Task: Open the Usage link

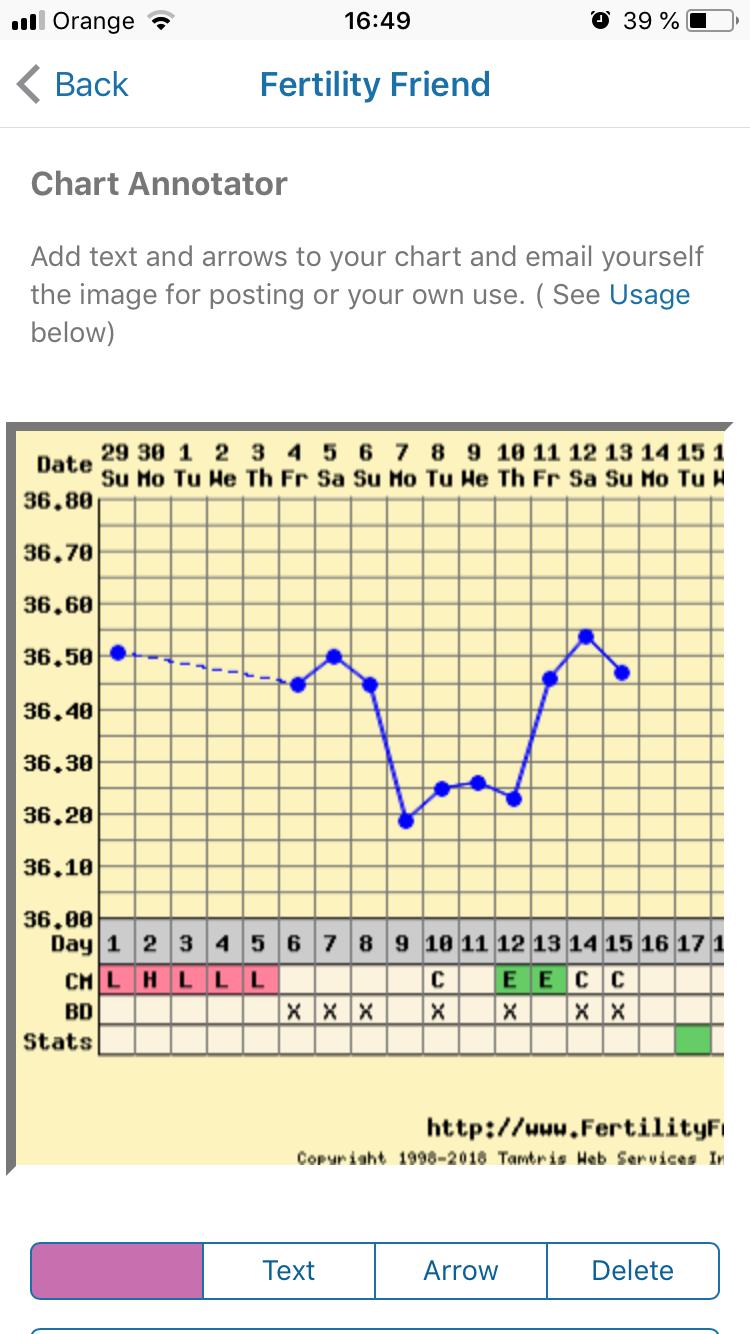Action: click(649, 295)
